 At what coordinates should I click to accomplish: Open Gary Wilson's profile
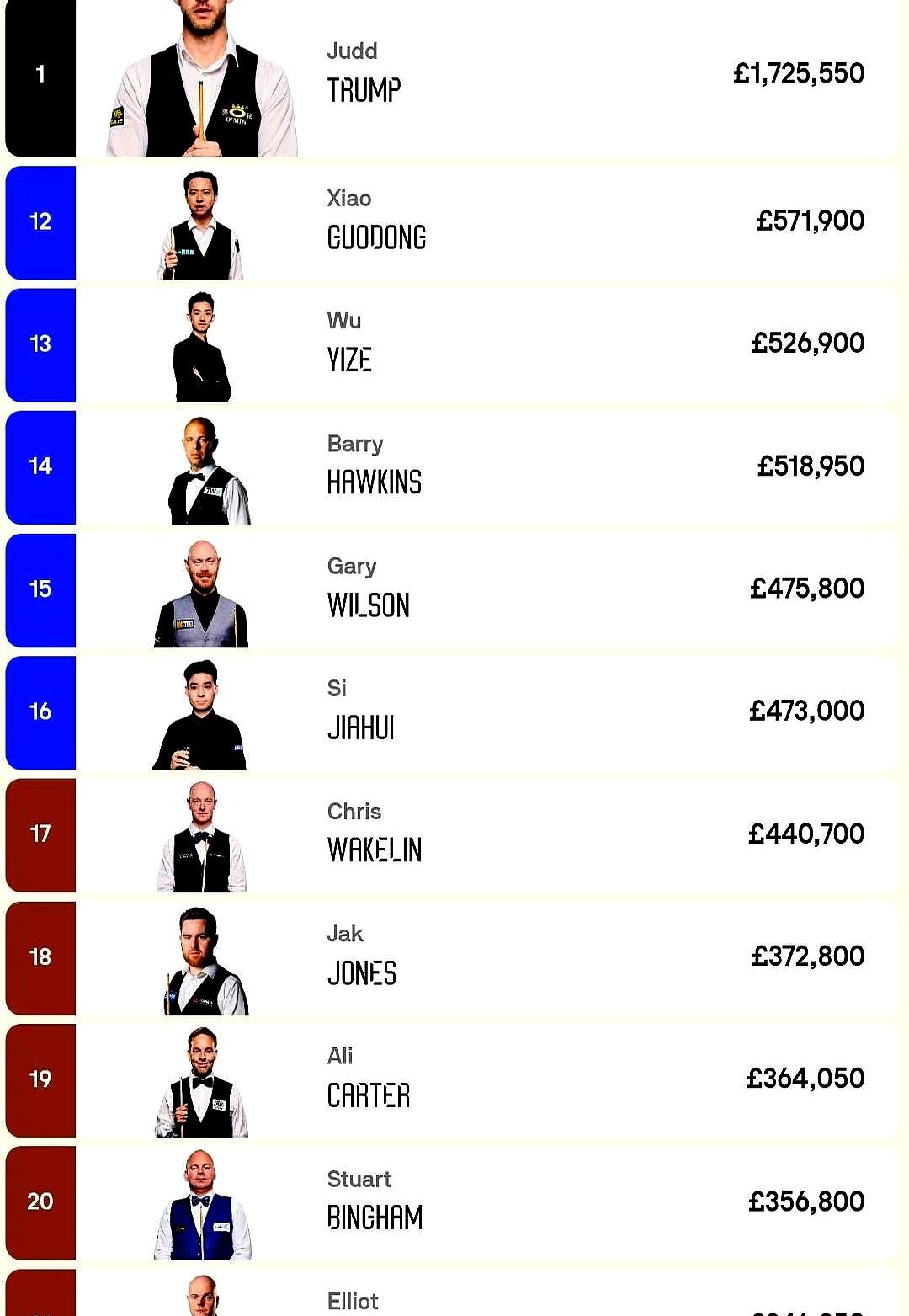(x=368, y=590)
